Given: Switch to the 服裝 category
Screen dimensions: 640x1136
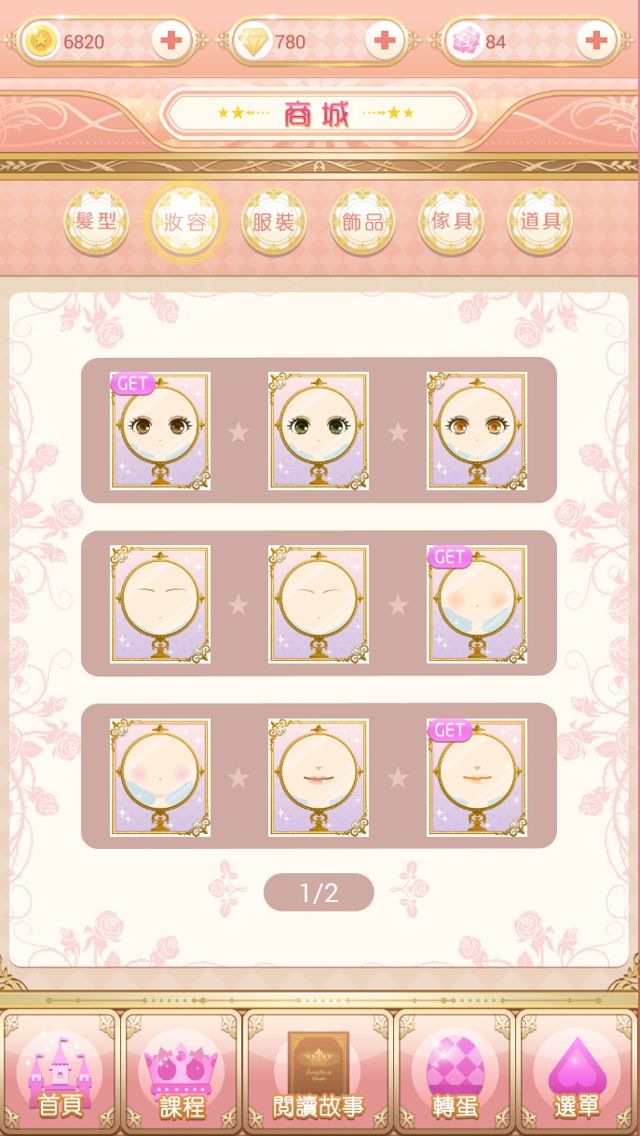Looking at the screenshot, I should pos(273,222).
